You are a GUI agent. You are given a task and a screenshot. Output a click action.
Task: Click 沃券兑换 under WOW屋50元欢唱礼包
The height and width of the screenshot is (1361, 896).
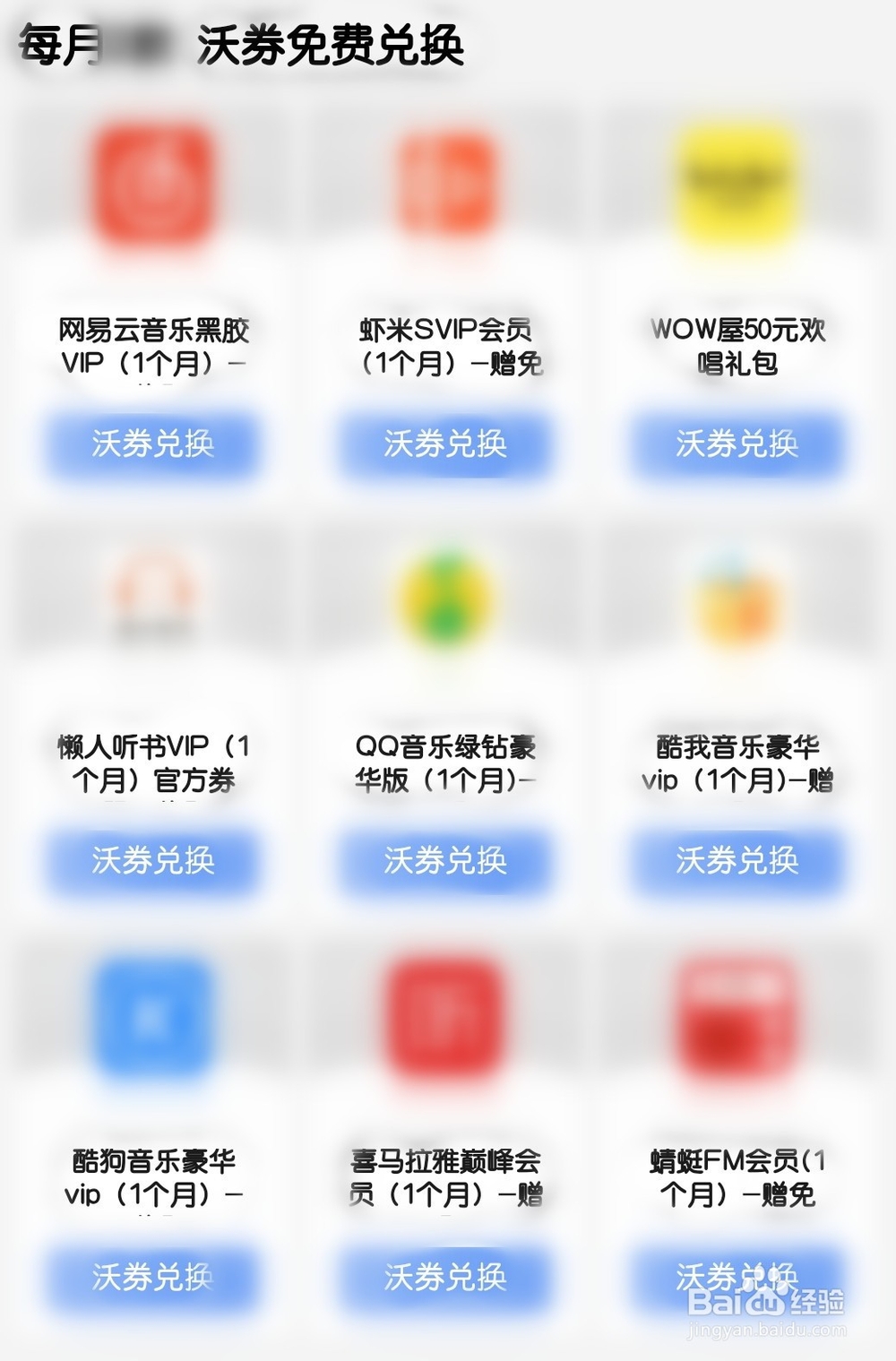pos(737,444)
